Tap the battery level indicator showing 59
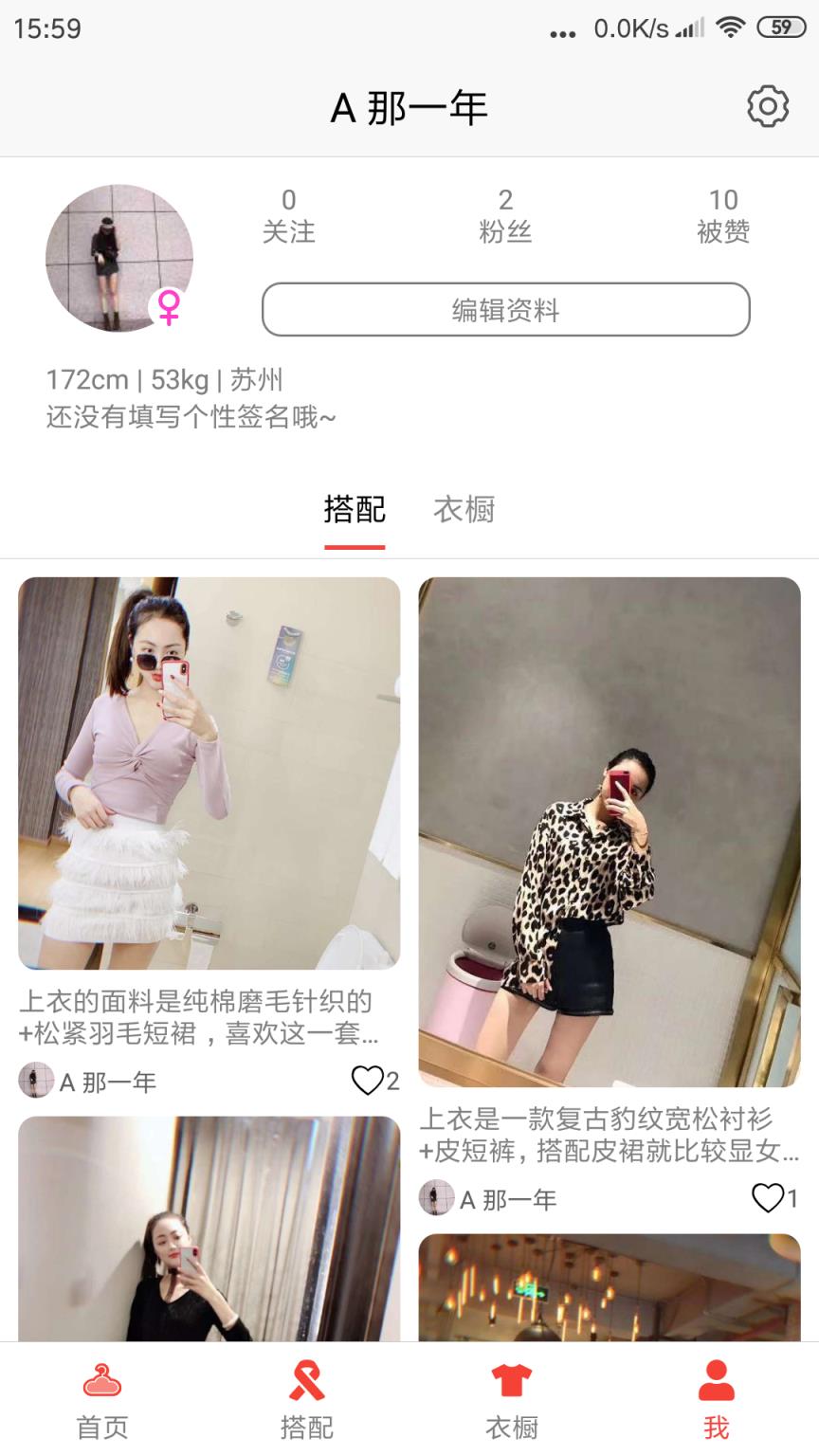819x1456 pixels. 779,27
